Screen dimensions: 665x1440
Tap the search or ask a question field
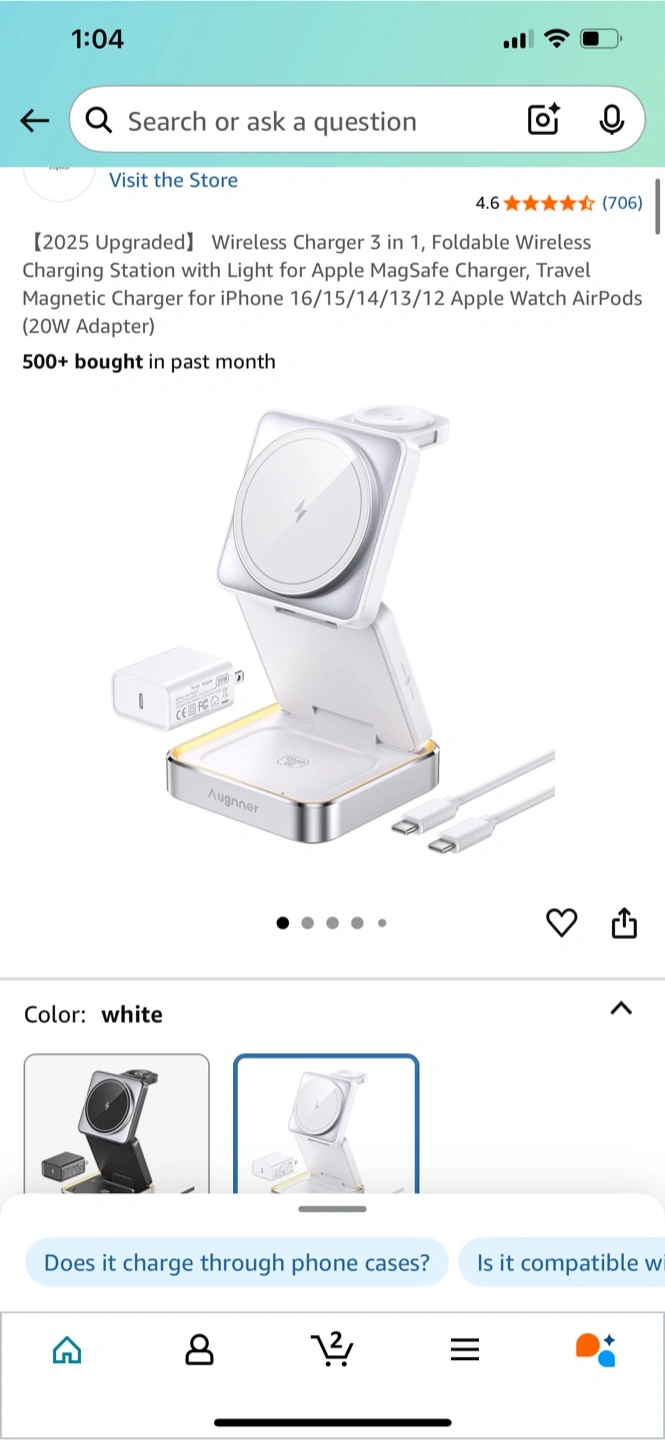(300, 121)
